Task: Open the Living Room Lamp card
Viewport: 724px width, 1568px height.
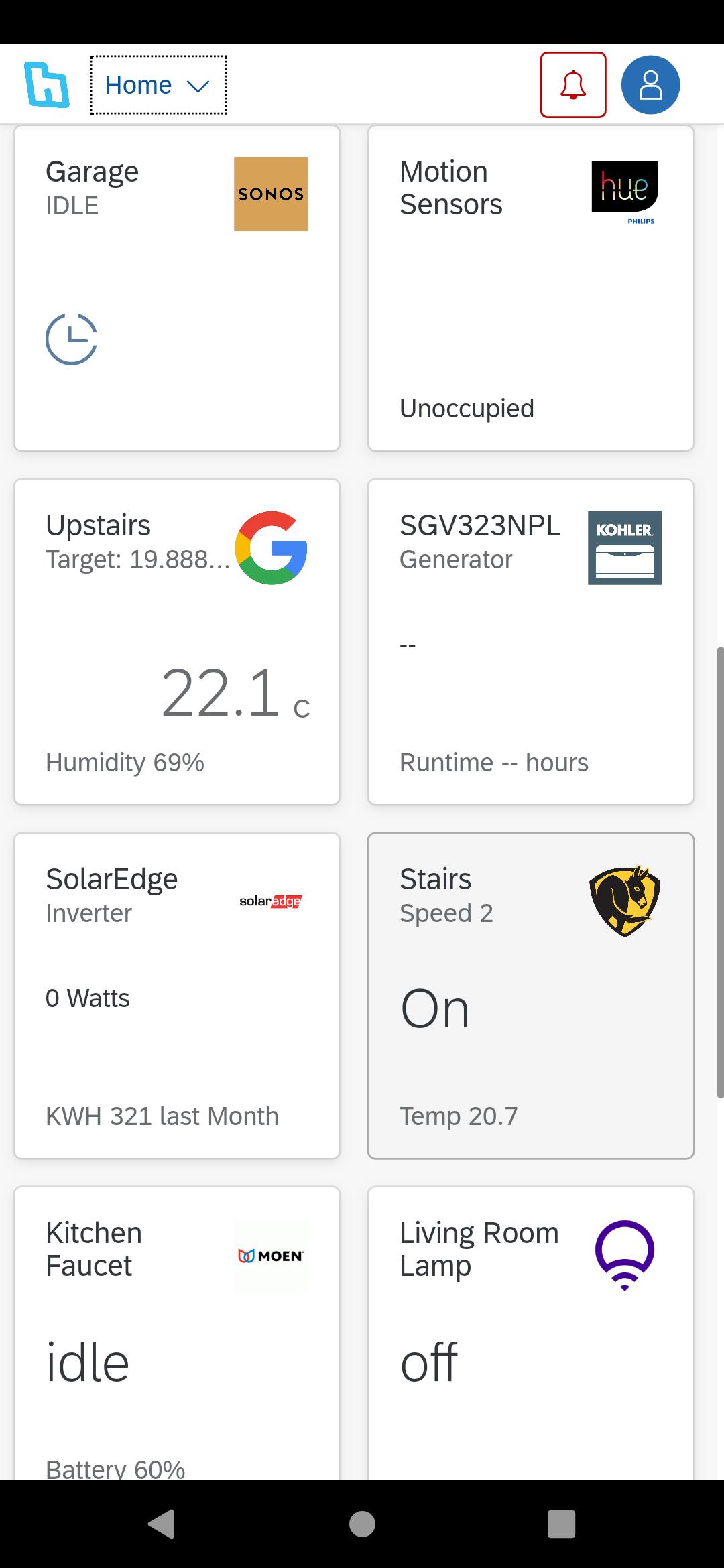Action: pos(531,1333)
